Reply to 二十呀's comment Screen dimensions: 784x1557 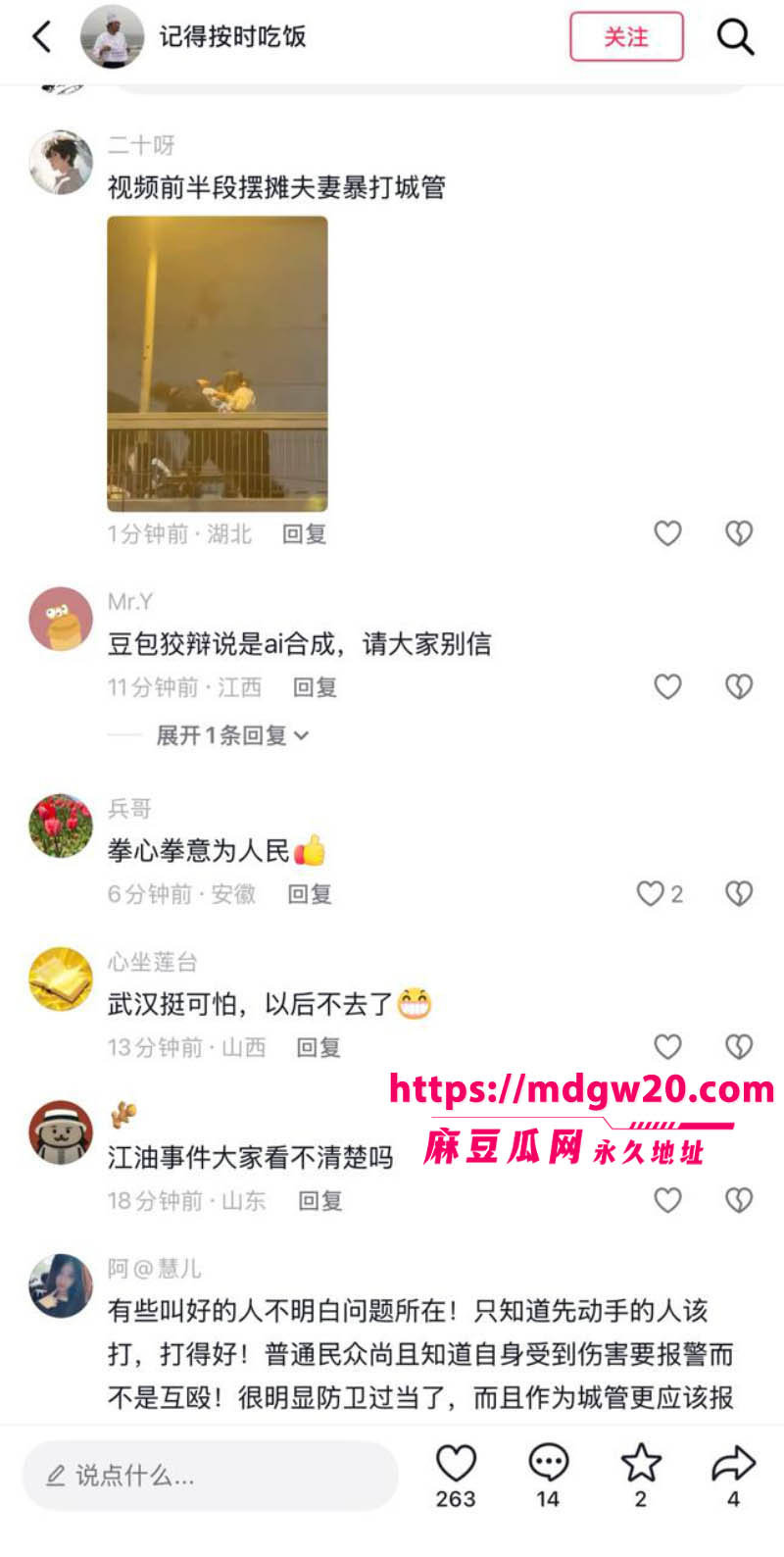pyautogui.click(x=304, y=534)
